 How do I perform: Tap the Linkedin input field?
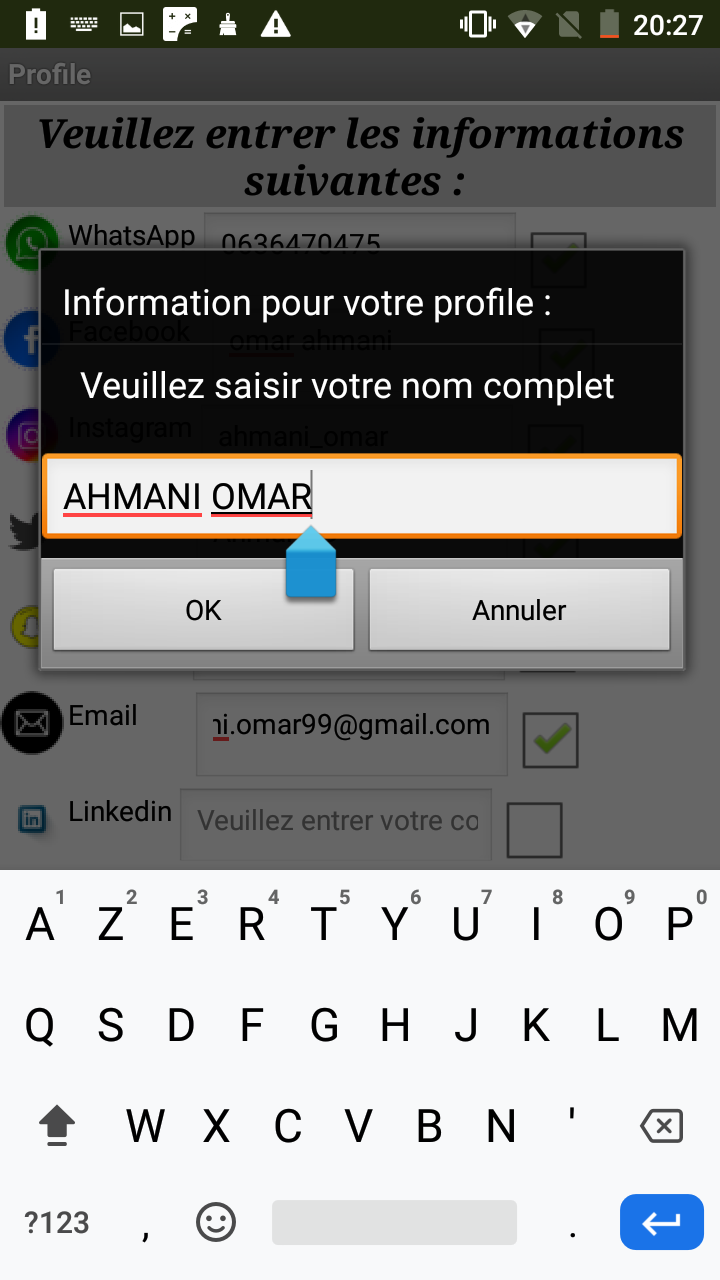click(x=336, y=824)
